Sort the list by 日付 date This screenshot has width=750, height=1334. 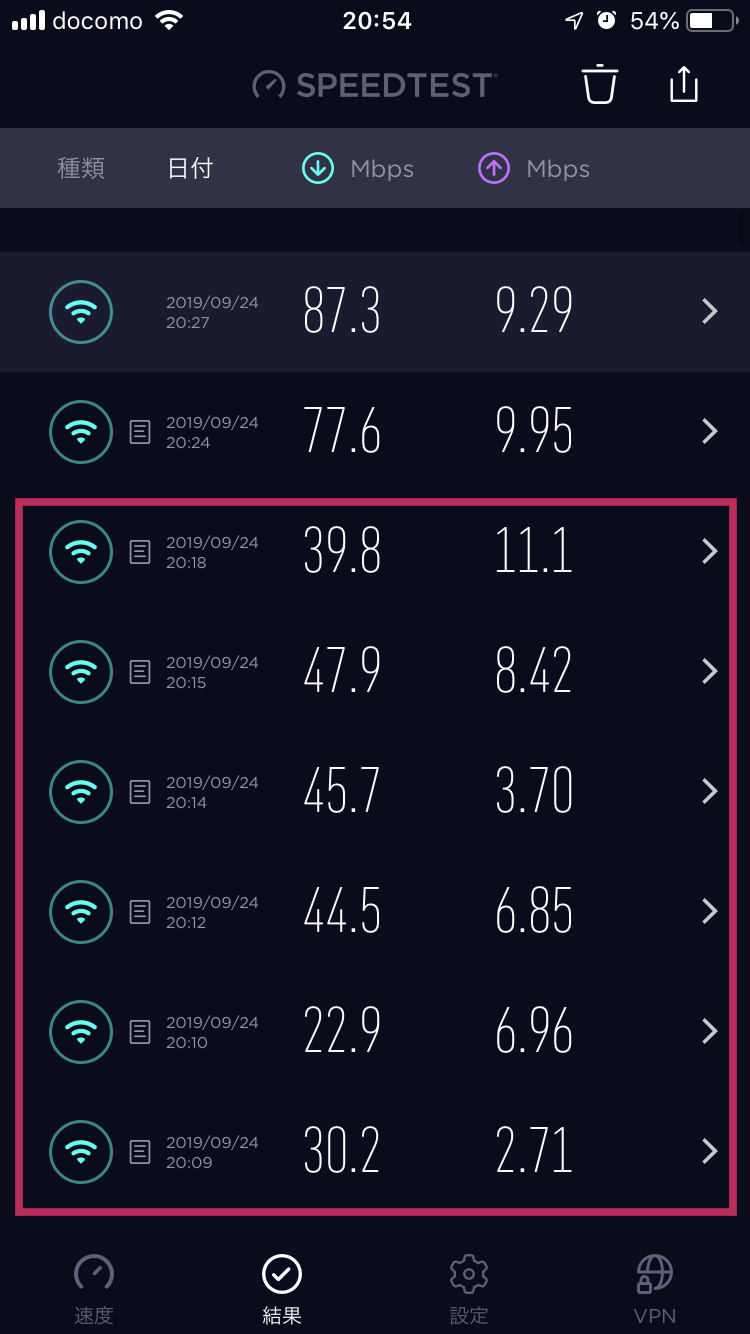(x=190, y=168)
